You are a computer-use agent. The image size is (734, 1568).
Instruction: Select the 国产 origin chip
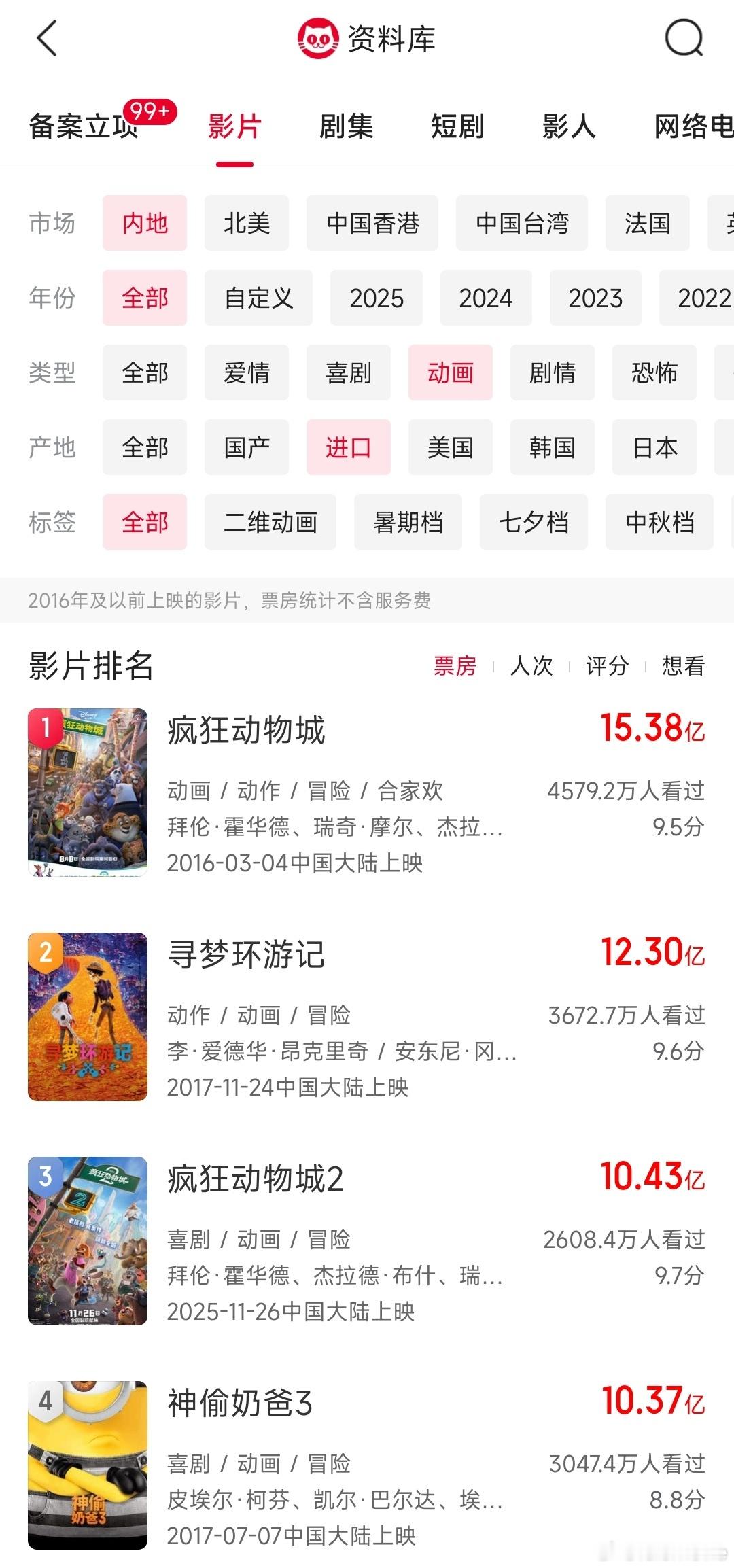pyautogui.click(x=247, y=448)
